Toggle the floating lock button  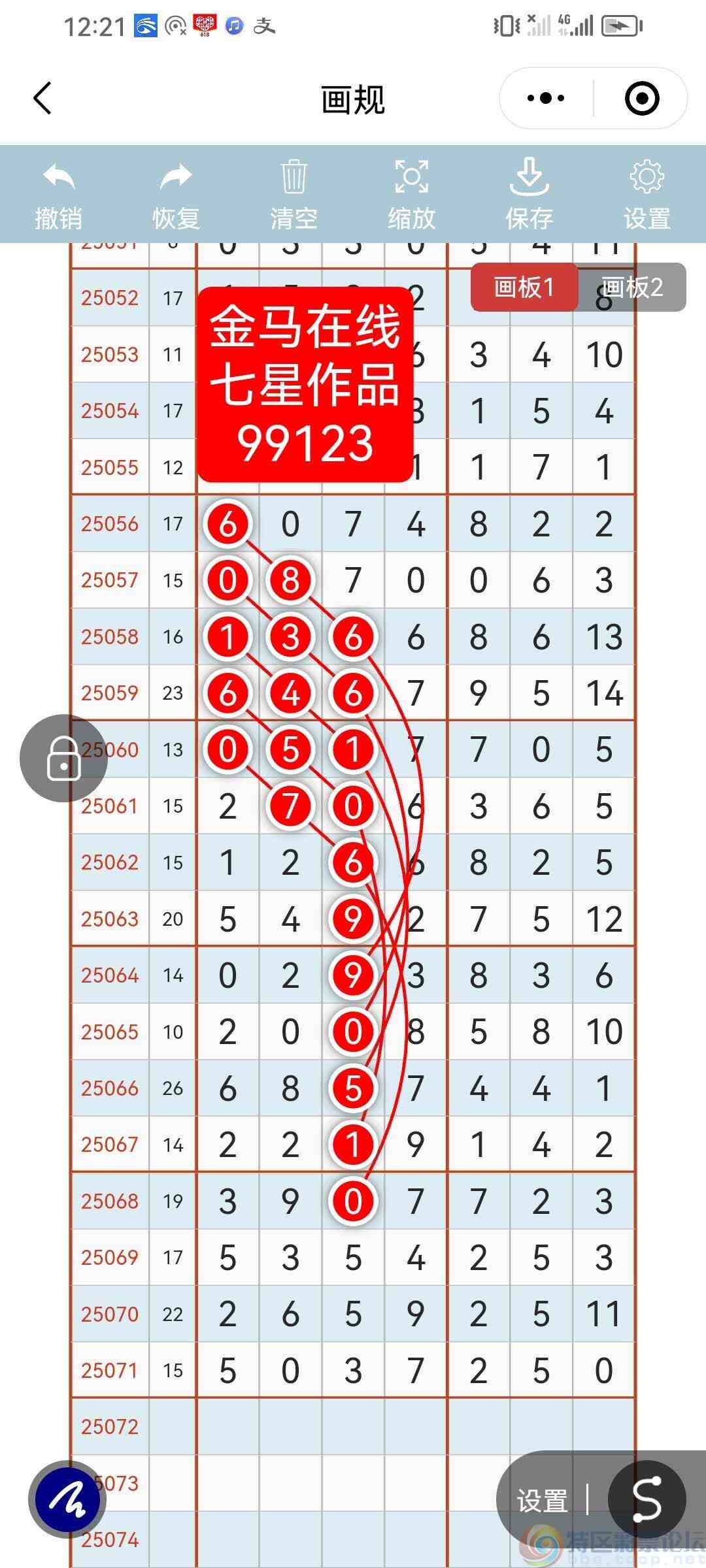tap(63, 758)
